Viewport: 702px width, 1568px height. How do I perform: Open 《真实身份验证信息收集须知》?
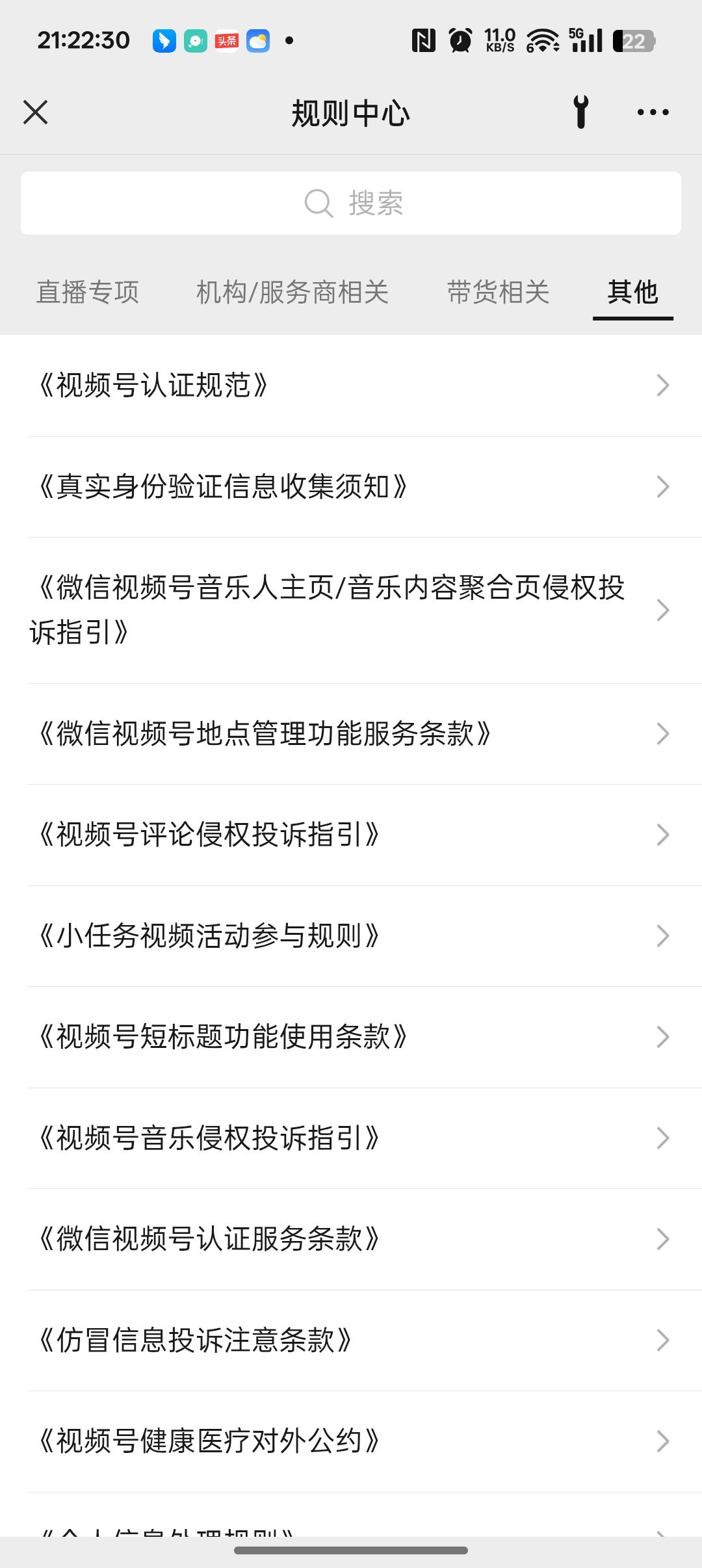351,487
